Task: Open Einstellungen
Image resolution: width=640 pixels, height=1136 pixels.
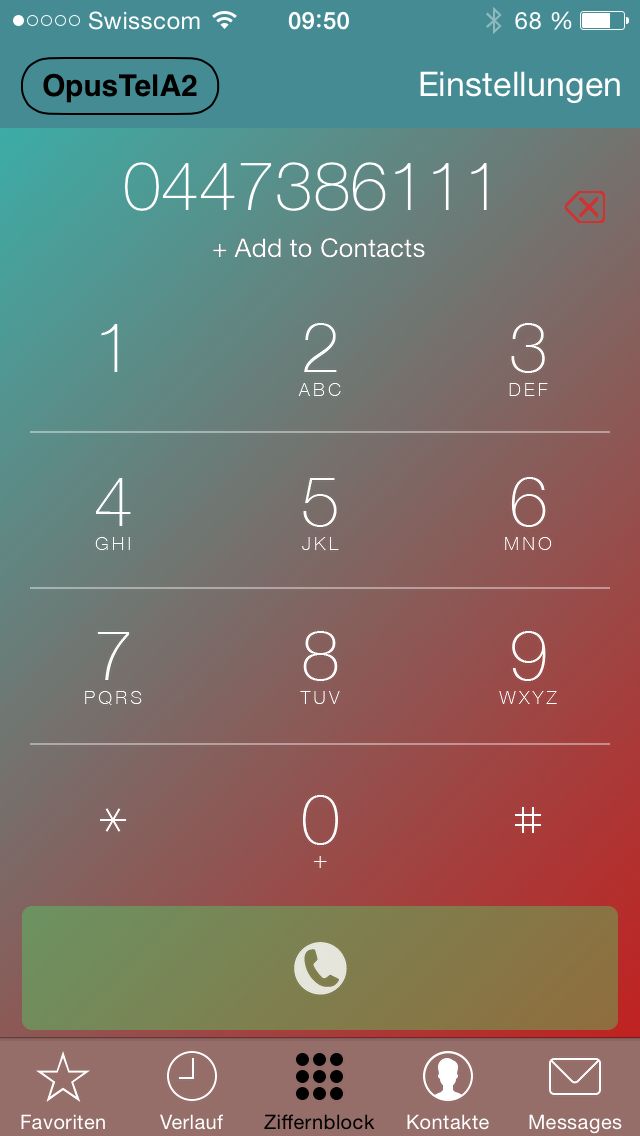Action: click(520, 85)
